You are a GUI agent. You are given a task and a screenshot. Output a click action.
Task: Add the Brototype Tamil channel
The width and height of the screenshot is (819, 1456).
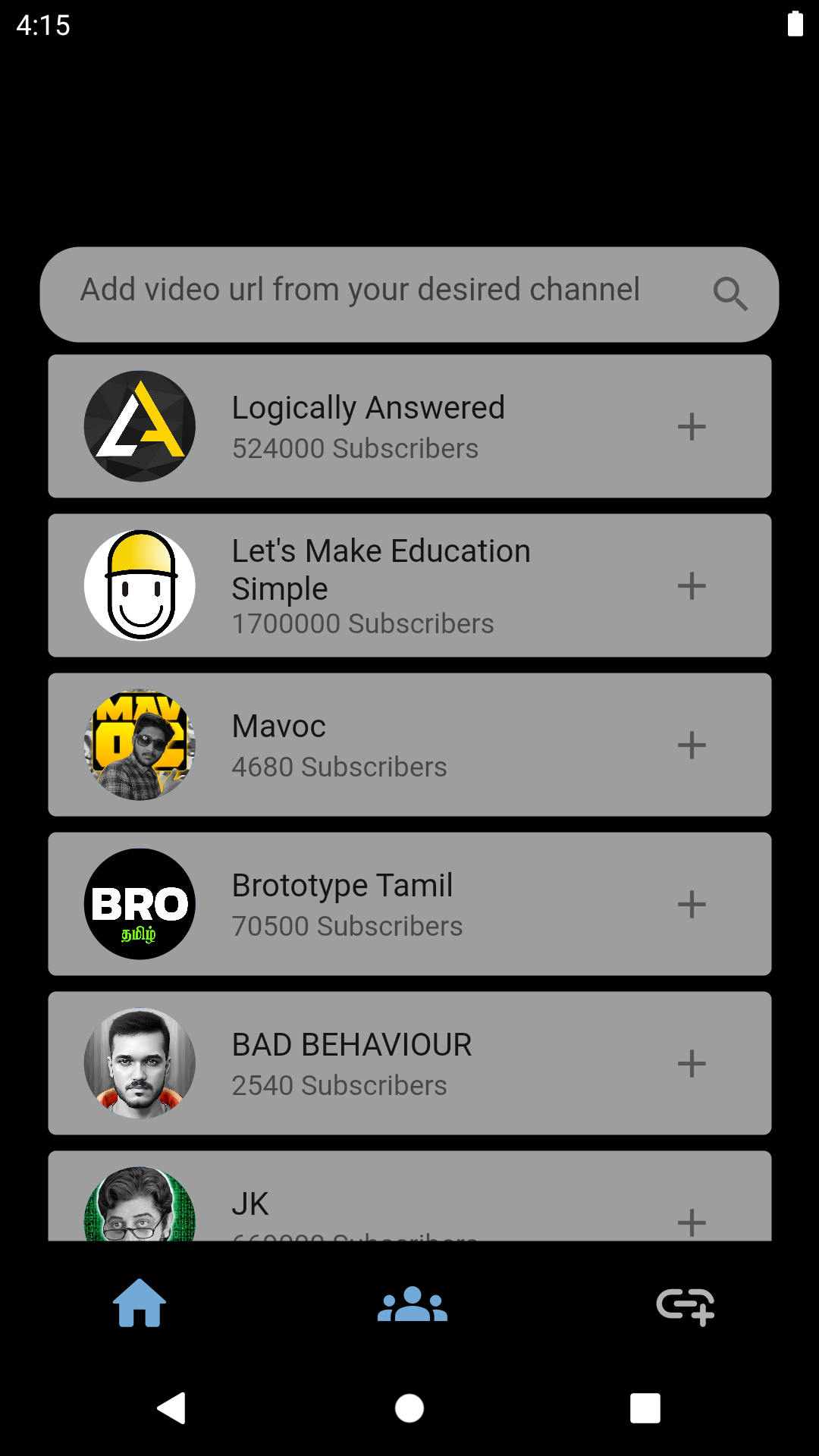click(692, 905)
